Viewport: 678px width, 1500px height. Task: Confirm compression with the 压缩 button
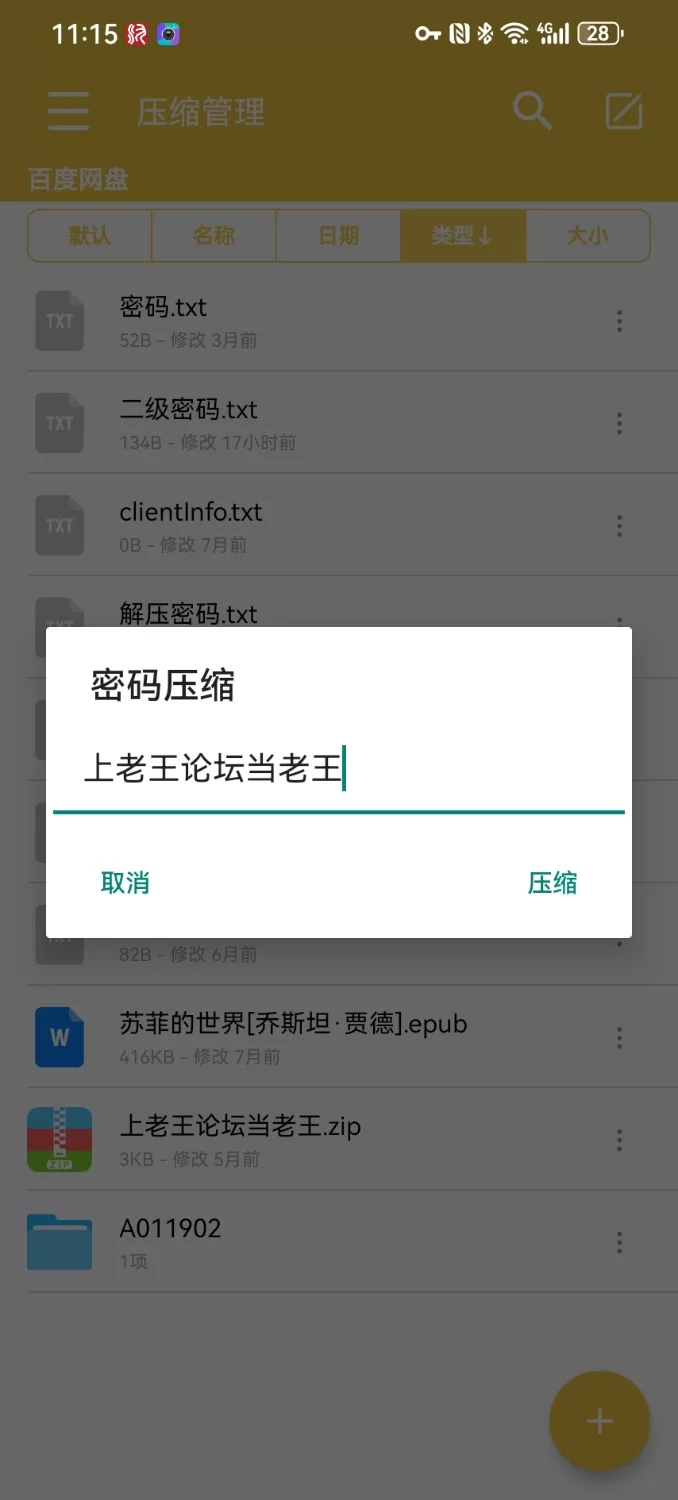[x=552, y=883]
